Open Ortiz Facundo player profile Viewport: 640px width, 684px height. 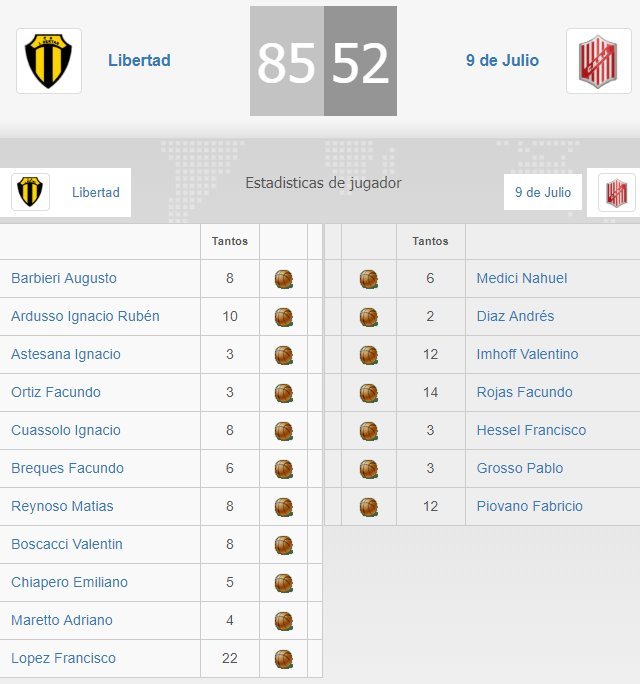pyautogui.click(x=56, y=392)
